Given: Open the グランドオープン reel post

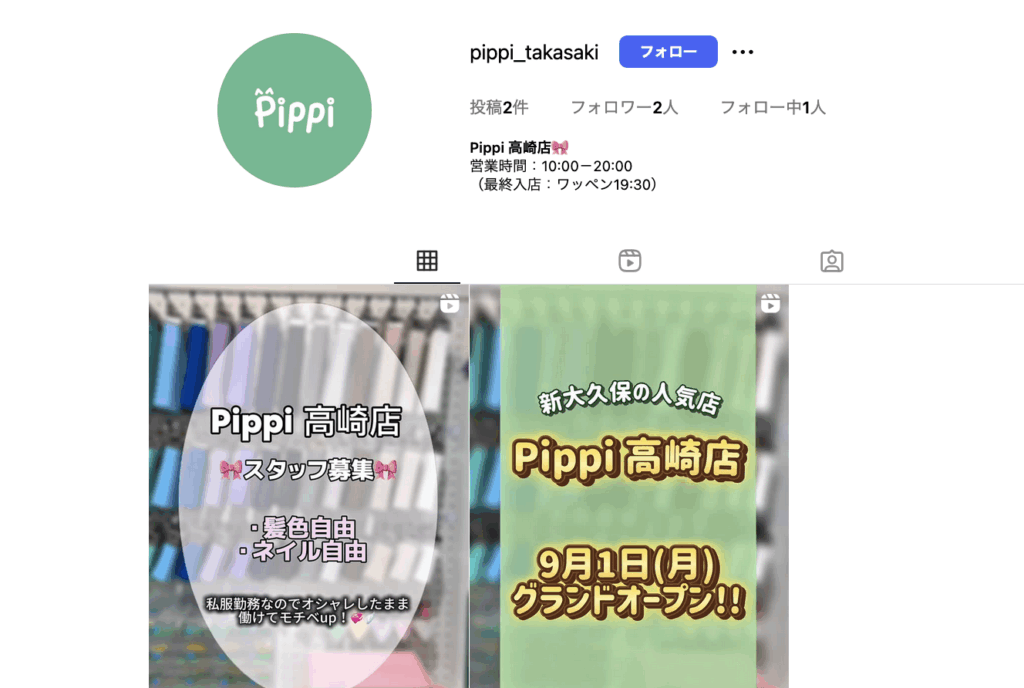Looking at the screenshot, I should pos(629,486).
